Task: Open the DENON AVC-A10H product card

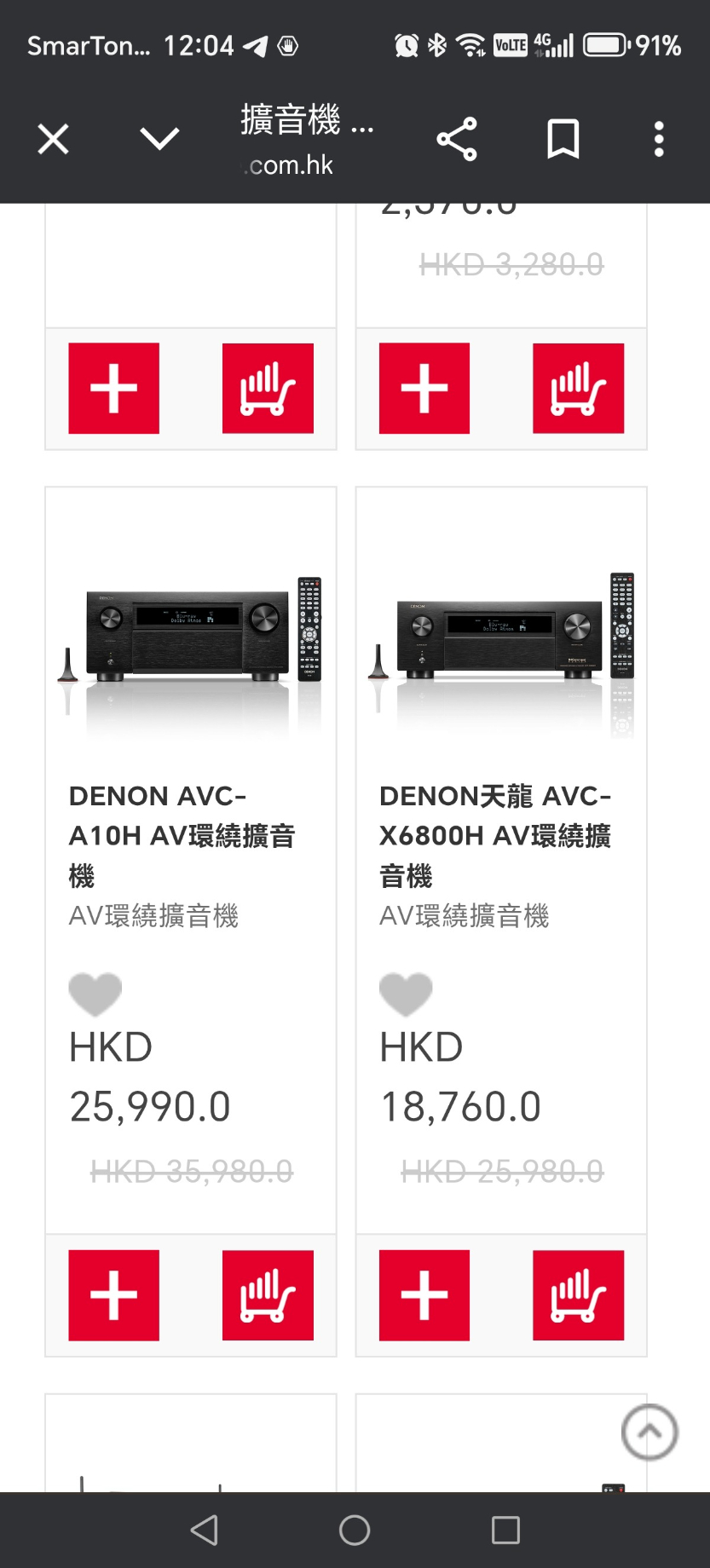Action: (x=182, y=835)
